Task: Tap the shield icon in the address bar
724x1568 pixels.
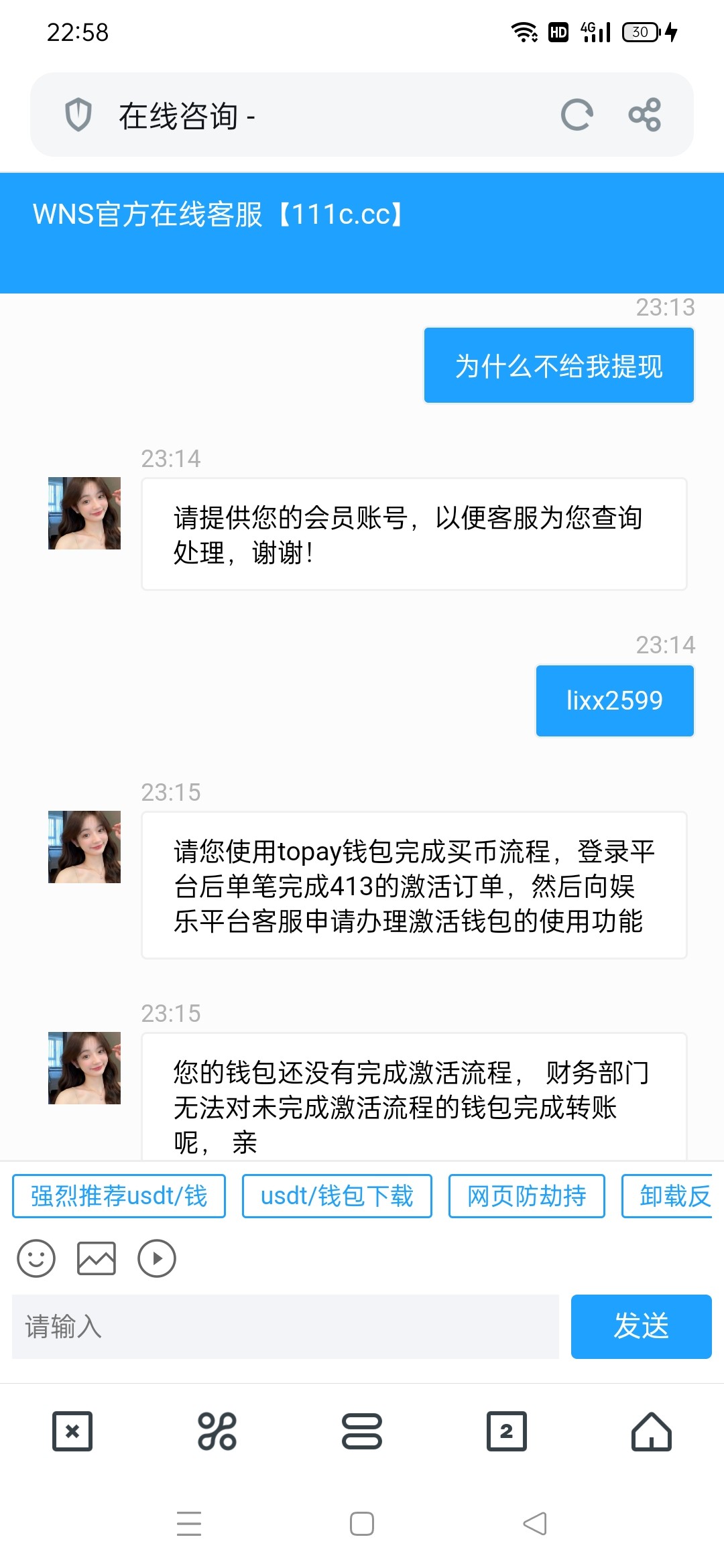Action: (x=78, y=114)
